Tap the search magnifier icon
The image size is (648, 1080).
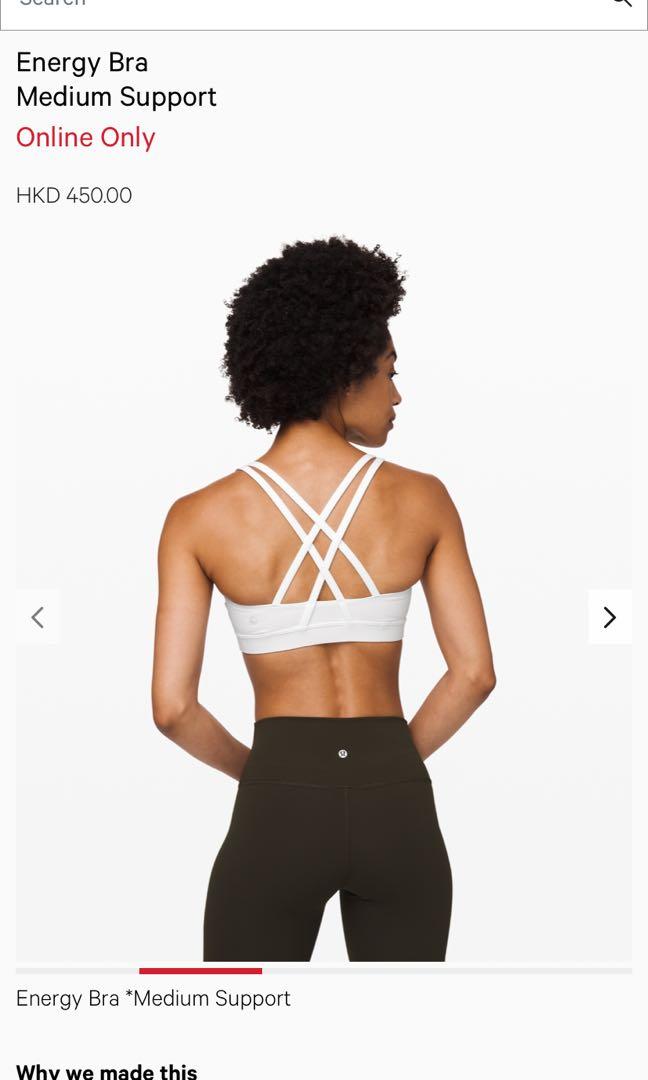tap(621, 4)
